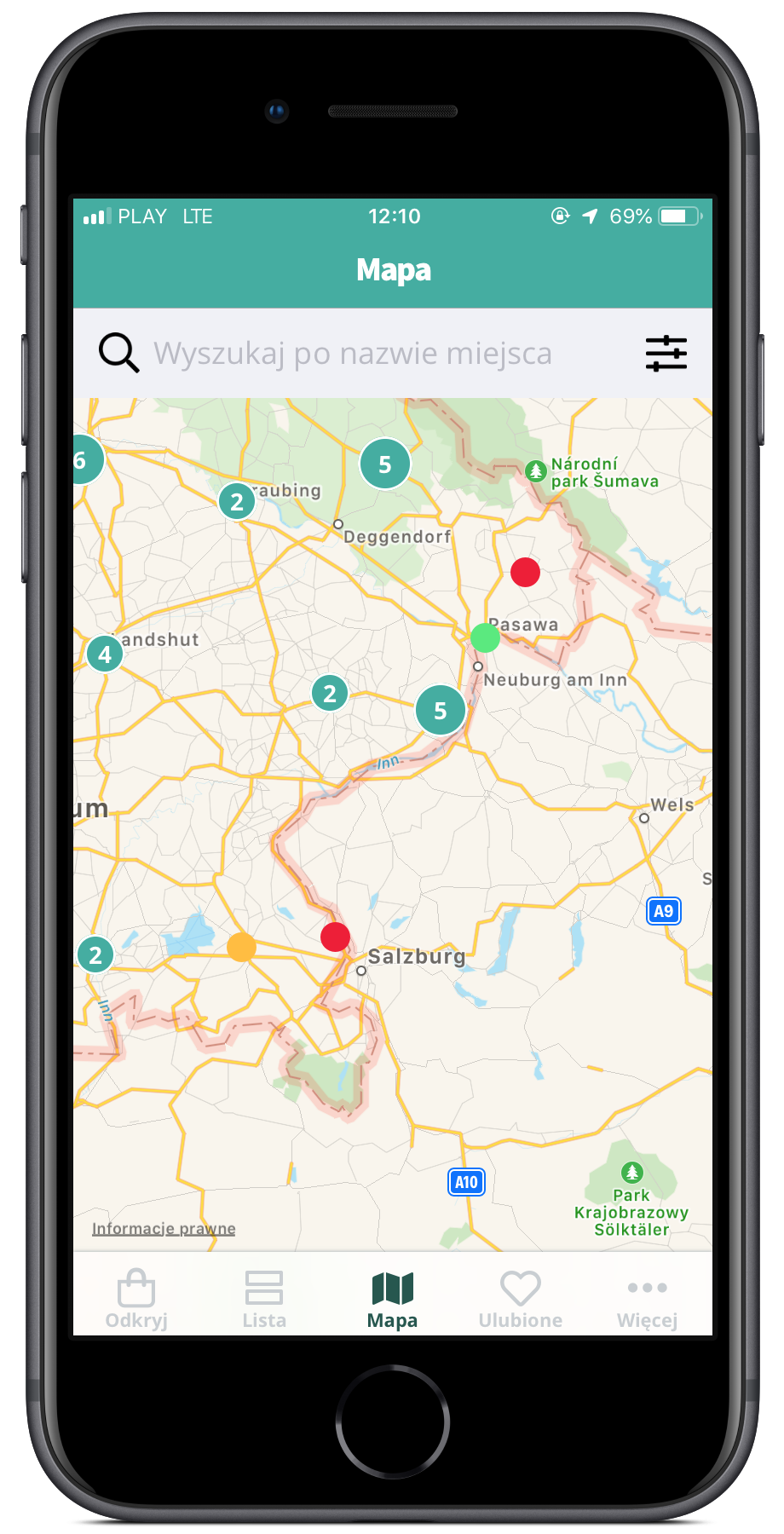The width and height of the screenshot is (784, 1534).
Task: Switch to the Odkryj tab
Action: coord(136,1298)
